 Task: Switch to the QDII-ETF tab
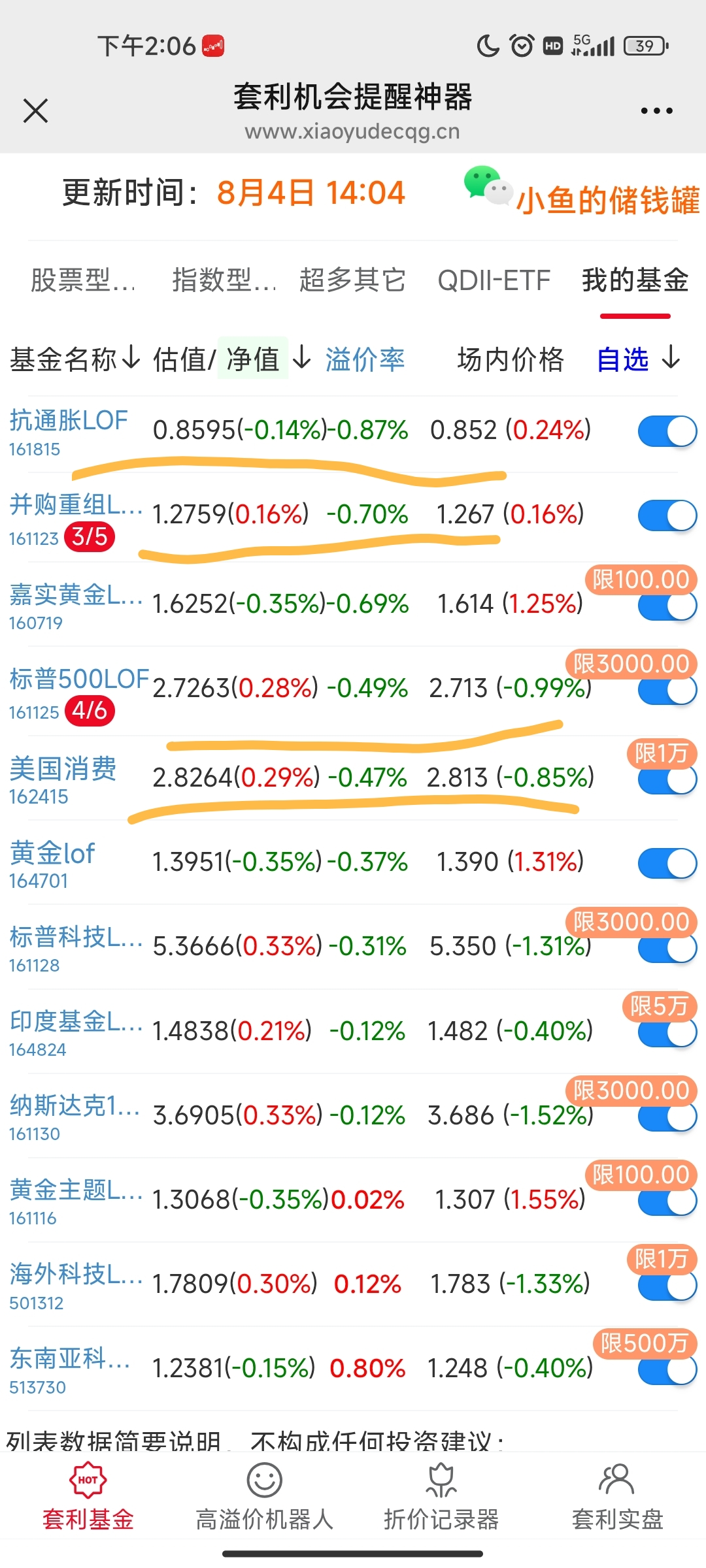coord(494,280)
